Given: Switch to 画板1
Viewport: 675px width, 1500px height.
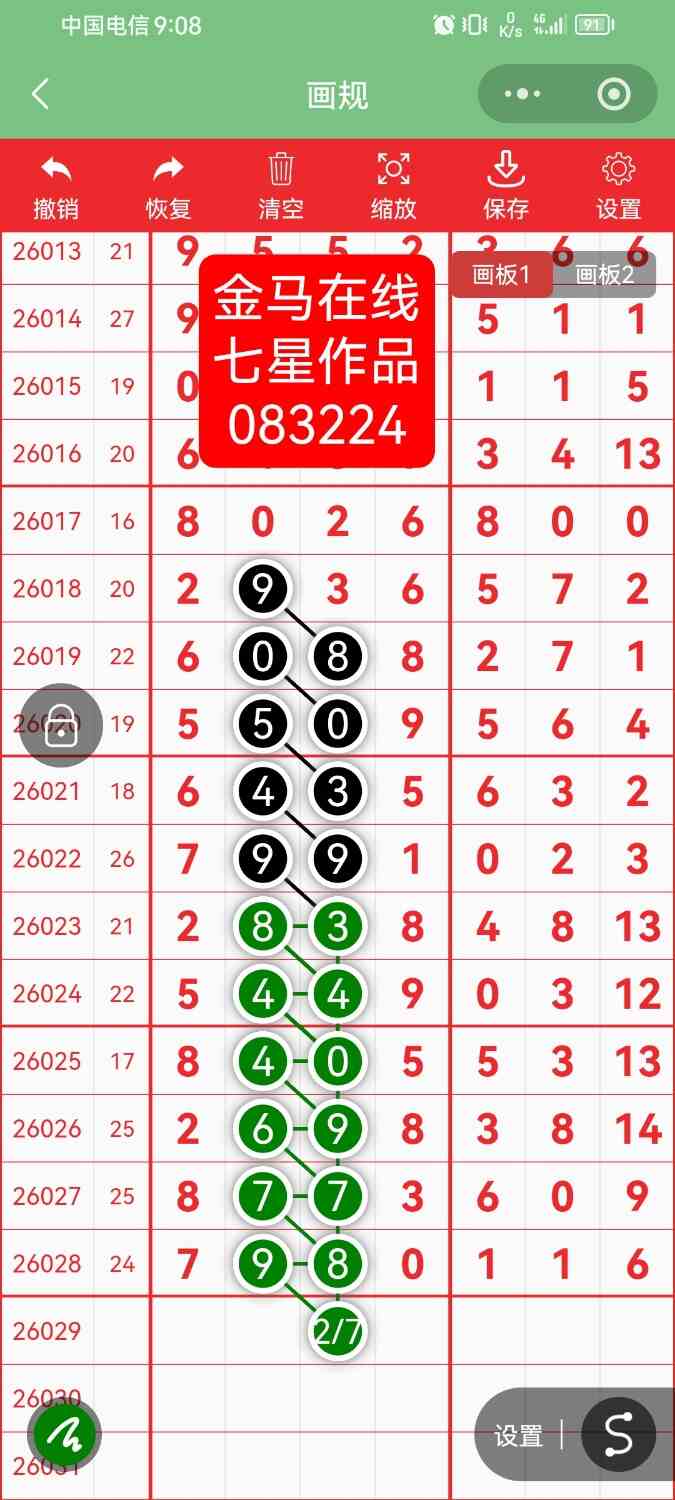Looking at the screenshot, I should pyautogui.click(x=501, y=275).
